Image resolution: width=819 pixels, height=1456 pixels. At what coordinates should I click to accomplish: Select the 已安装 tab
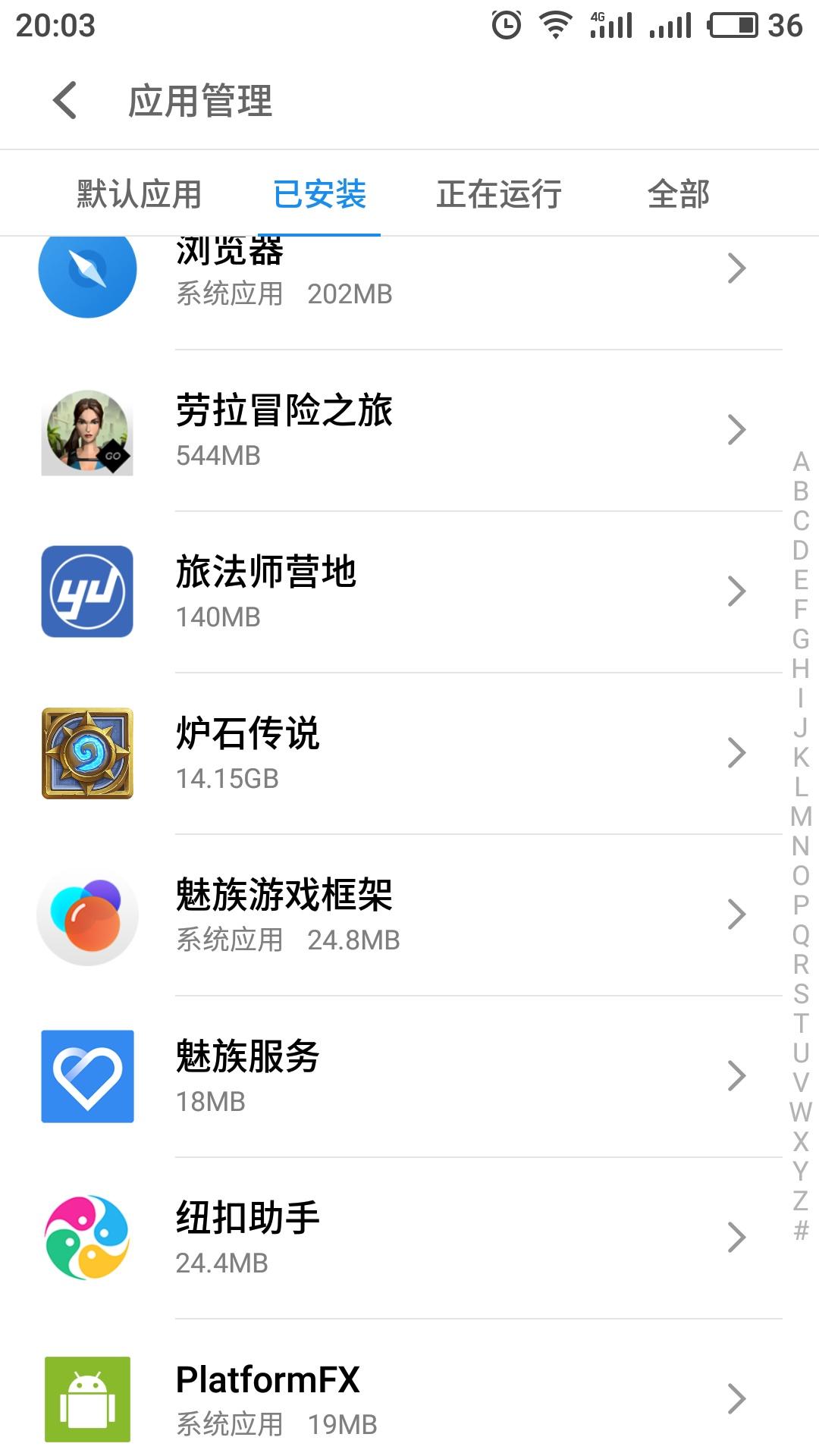tap(319, 194)
